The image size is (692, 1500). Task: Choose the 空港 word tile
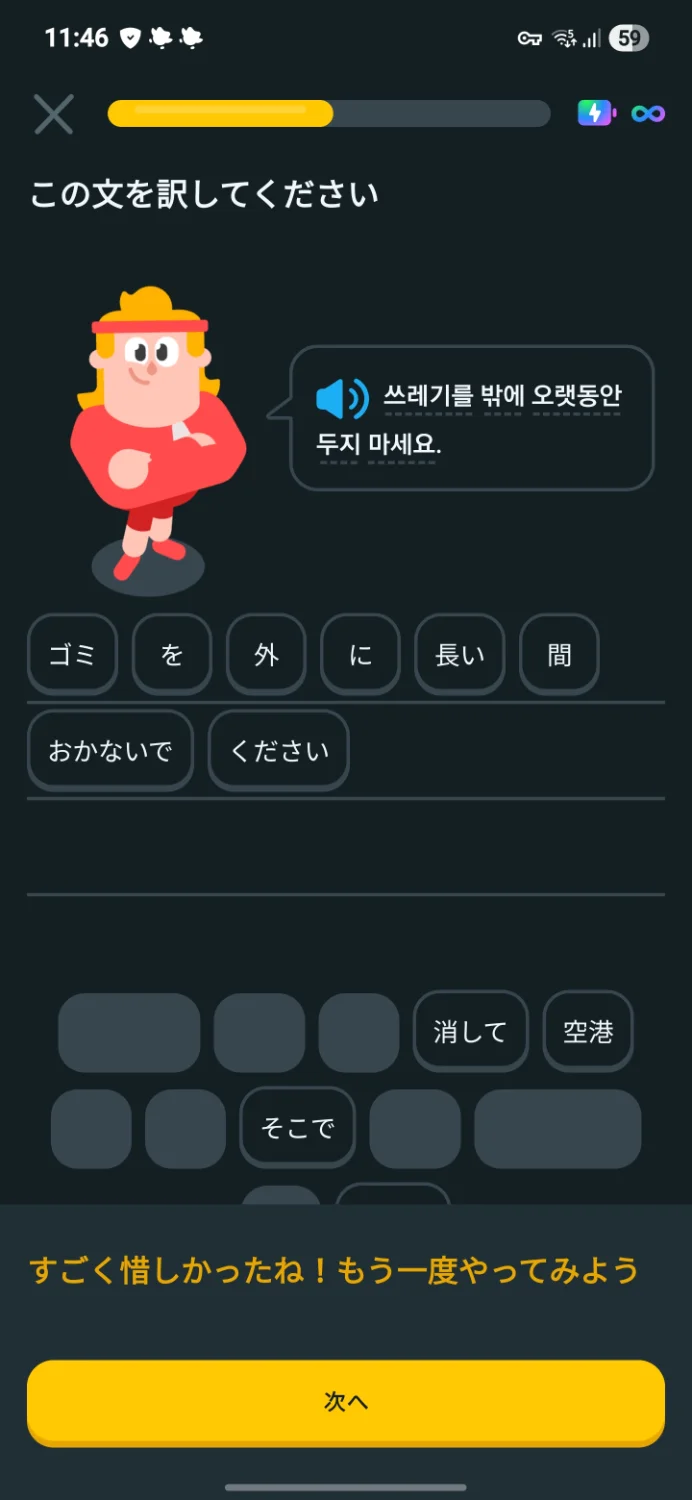[588, 1031]
